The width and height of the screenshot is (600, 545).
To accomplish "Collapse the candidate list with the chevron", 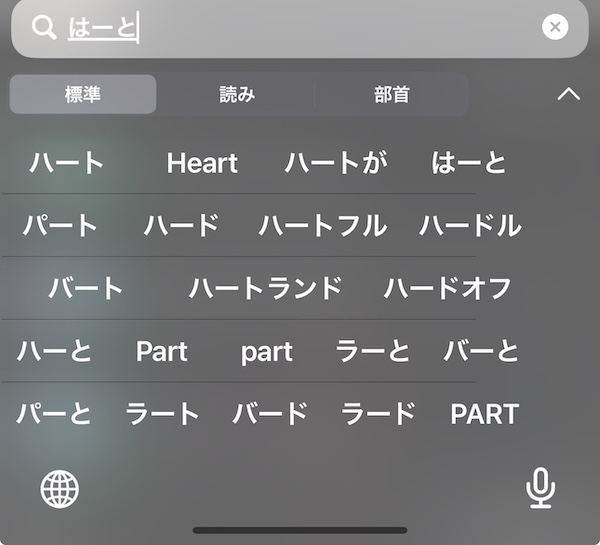I will 567,95.
